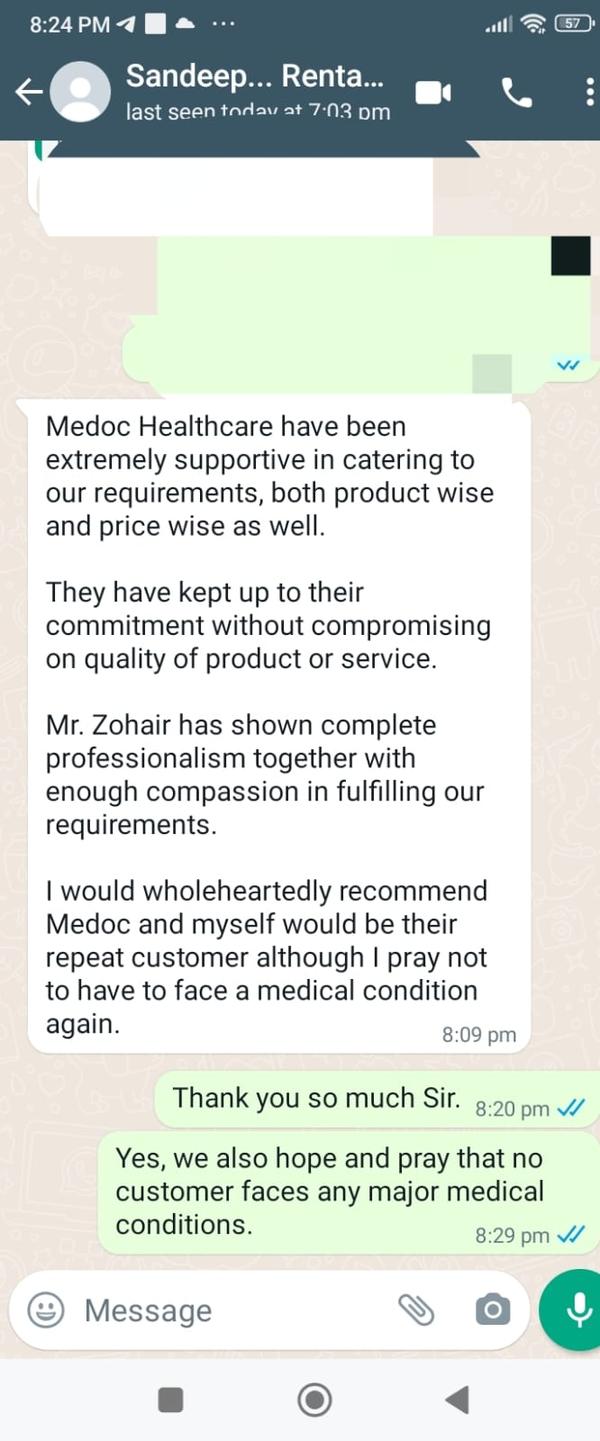600x1441 pixels.
Task: Go back to the chats list
Action: point(29,92)
